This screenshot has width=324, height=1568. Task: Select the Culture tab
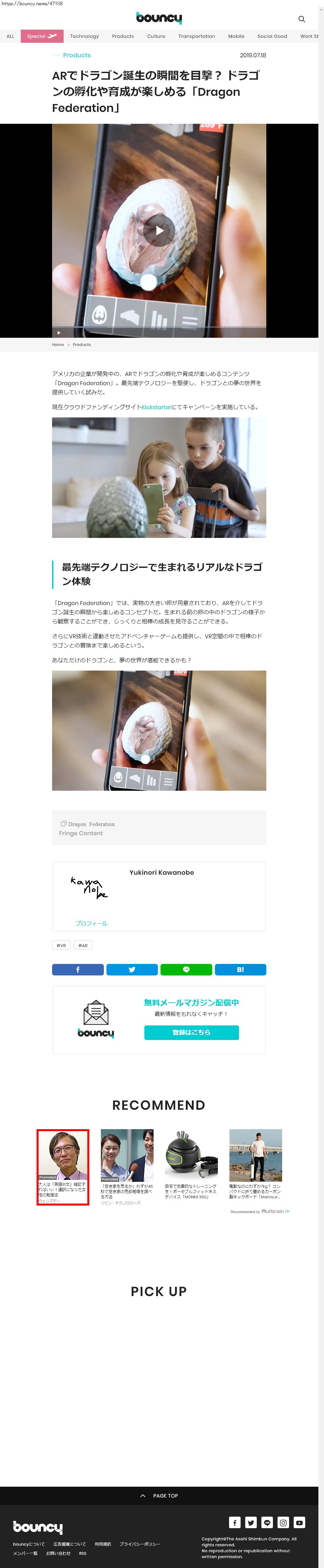tap(156, 37)
